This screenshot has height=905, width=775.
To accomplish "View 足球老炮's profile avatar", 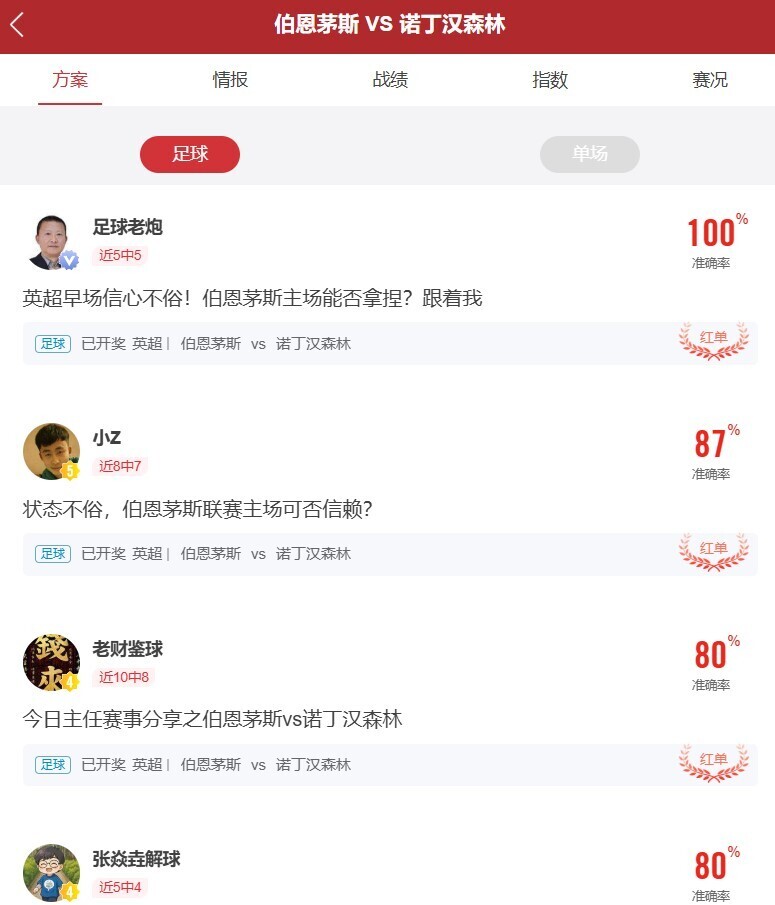I will [51, 241].
